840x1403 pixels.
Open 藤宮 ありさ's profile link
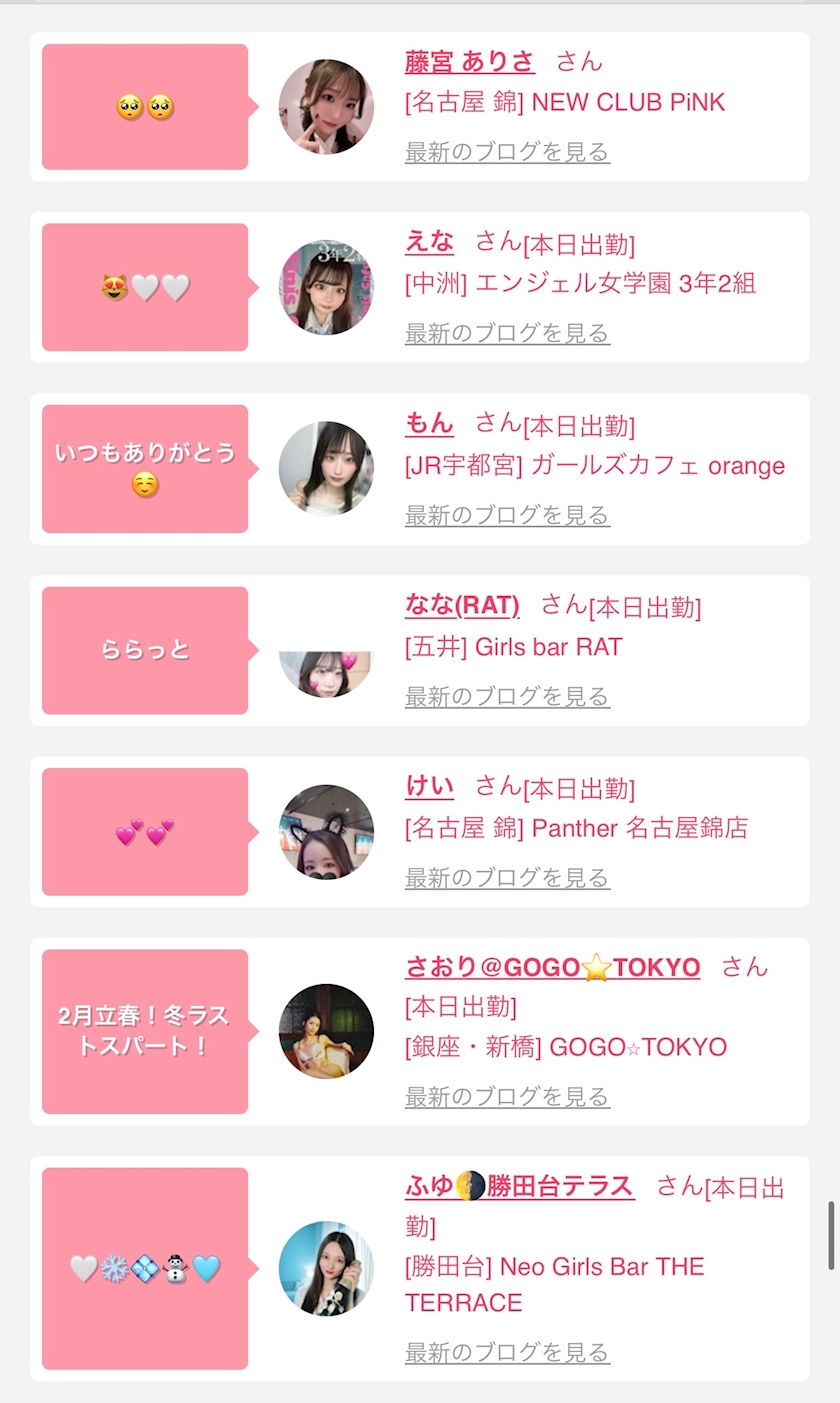(x=469, y=62)
